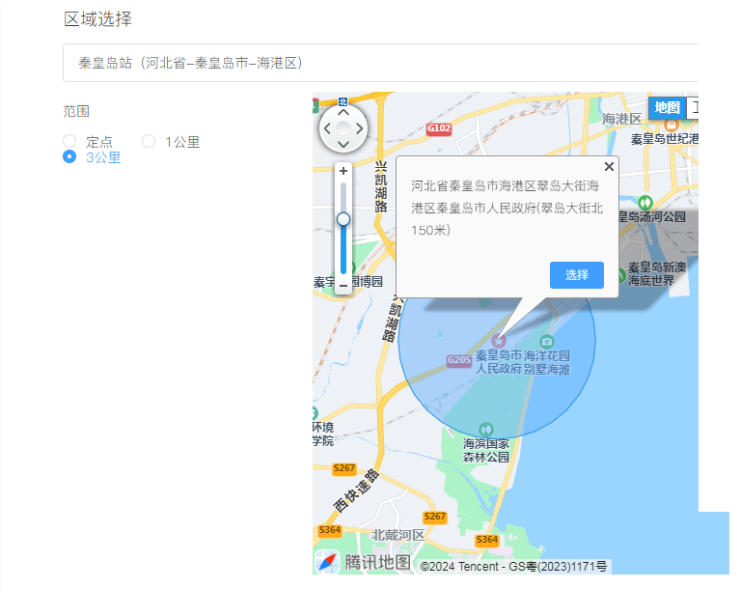Viewport: 740px width, 589px height.
Task: Switch to 地图 map view
Action: coord(667,108)
